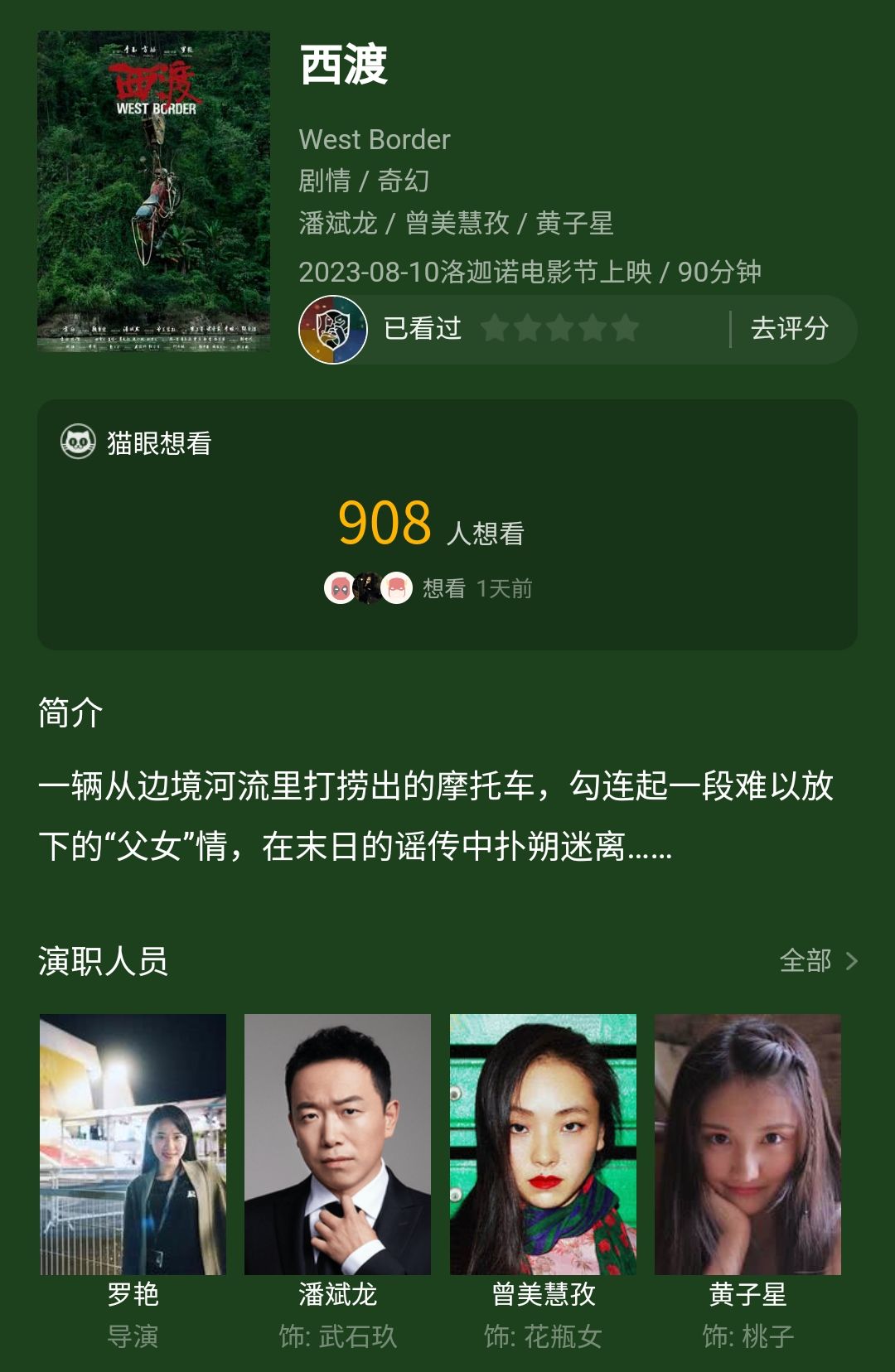Tap 去评分 to rate the film
Screen dimensions: 895x1372
789,329
